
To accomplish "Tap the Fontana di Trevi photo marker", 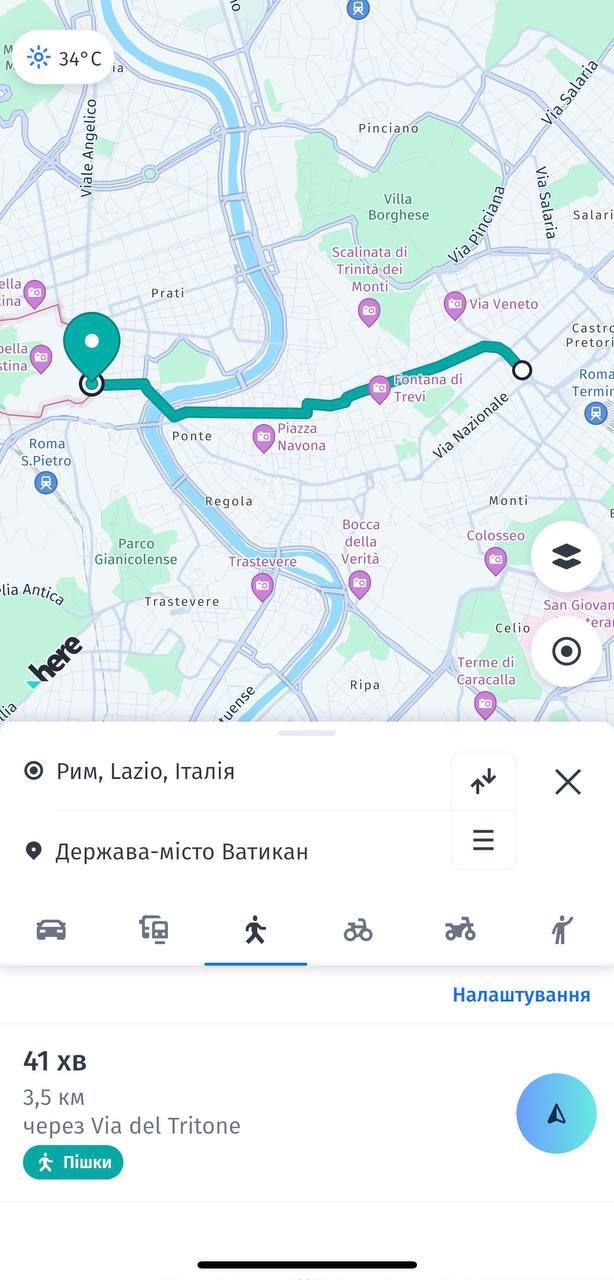I will [x=379, y=388].
